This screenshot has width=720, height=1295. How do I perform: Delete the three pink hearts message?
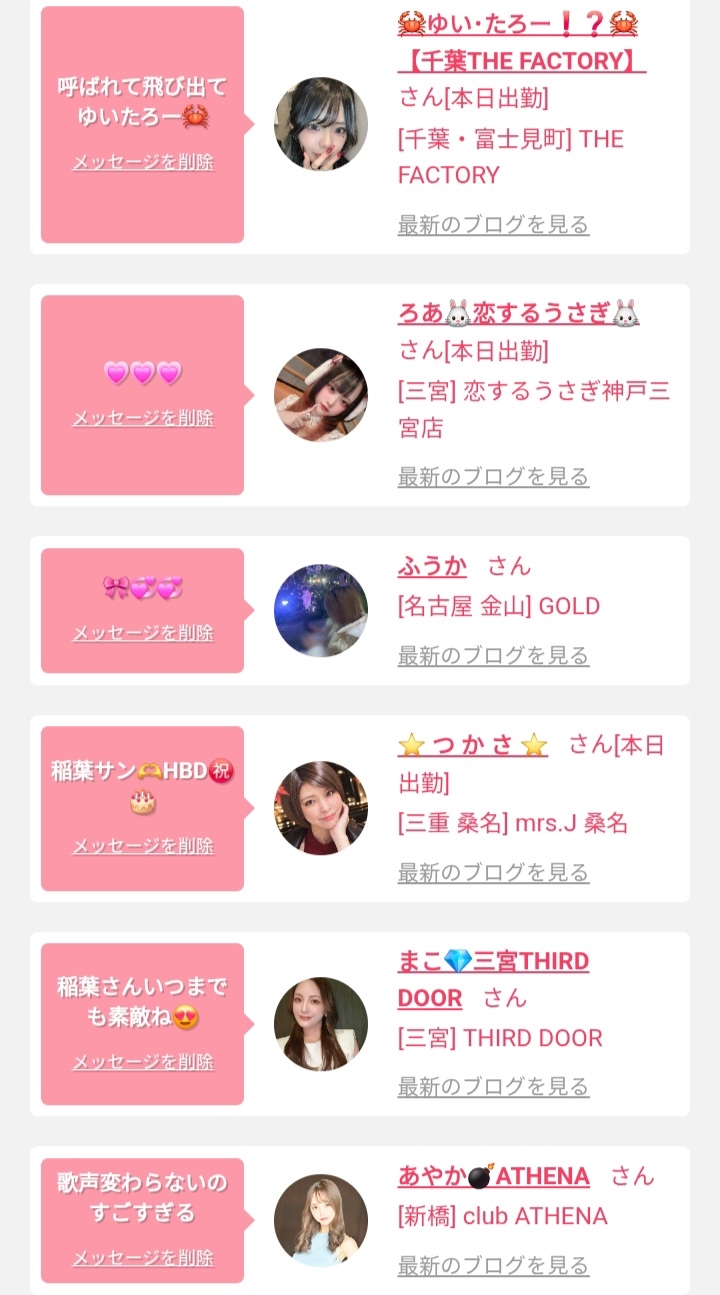click(143, 418)
